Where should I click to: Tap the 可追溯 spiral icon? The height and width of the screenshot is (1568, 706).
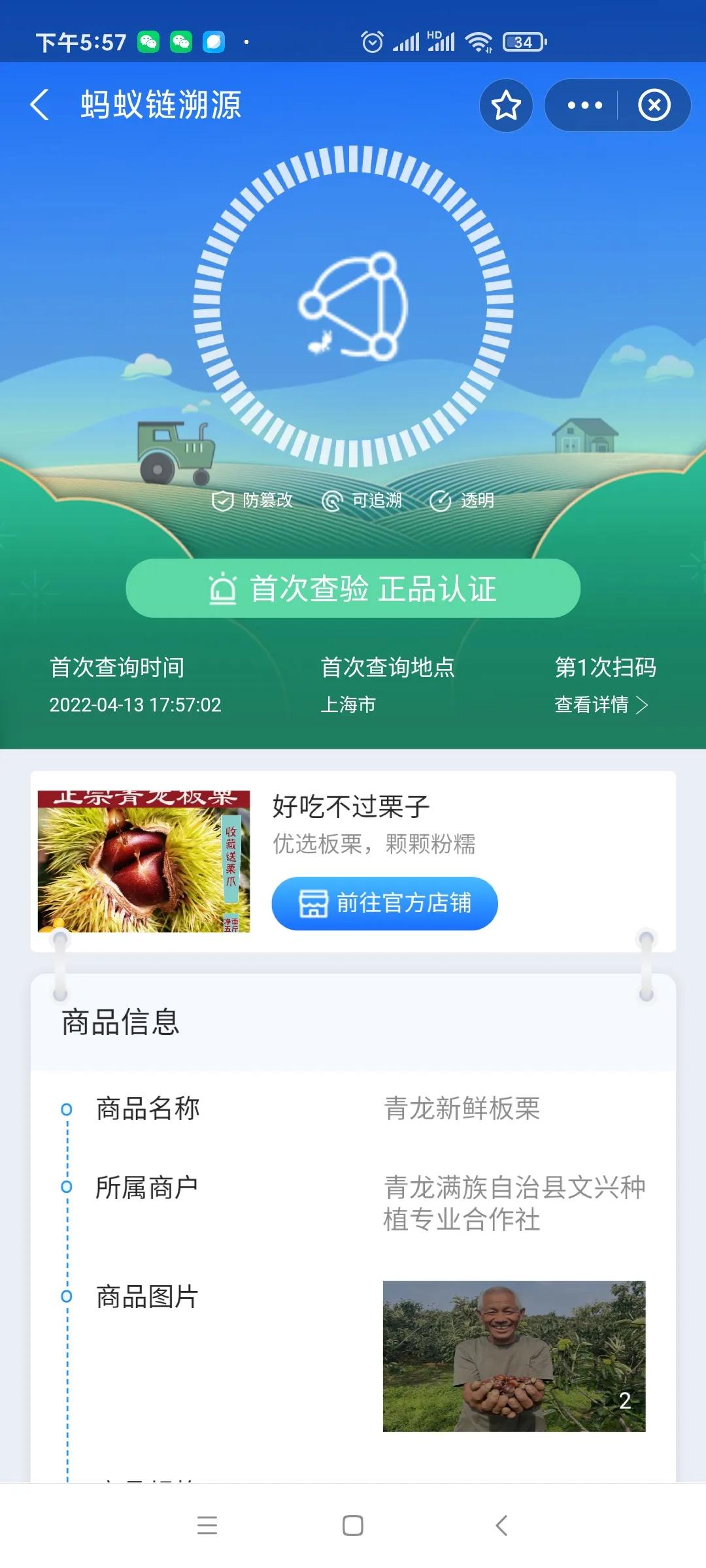pyautogui.click(x=333, y=500)
